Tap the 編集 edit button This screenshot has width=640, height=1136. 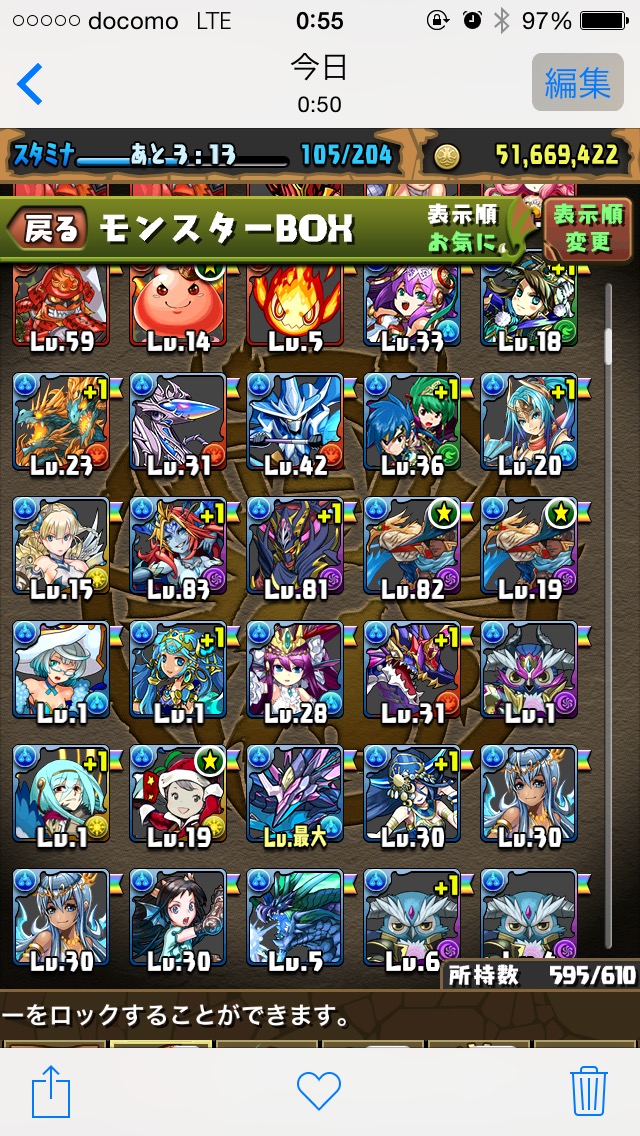(578, 83)
